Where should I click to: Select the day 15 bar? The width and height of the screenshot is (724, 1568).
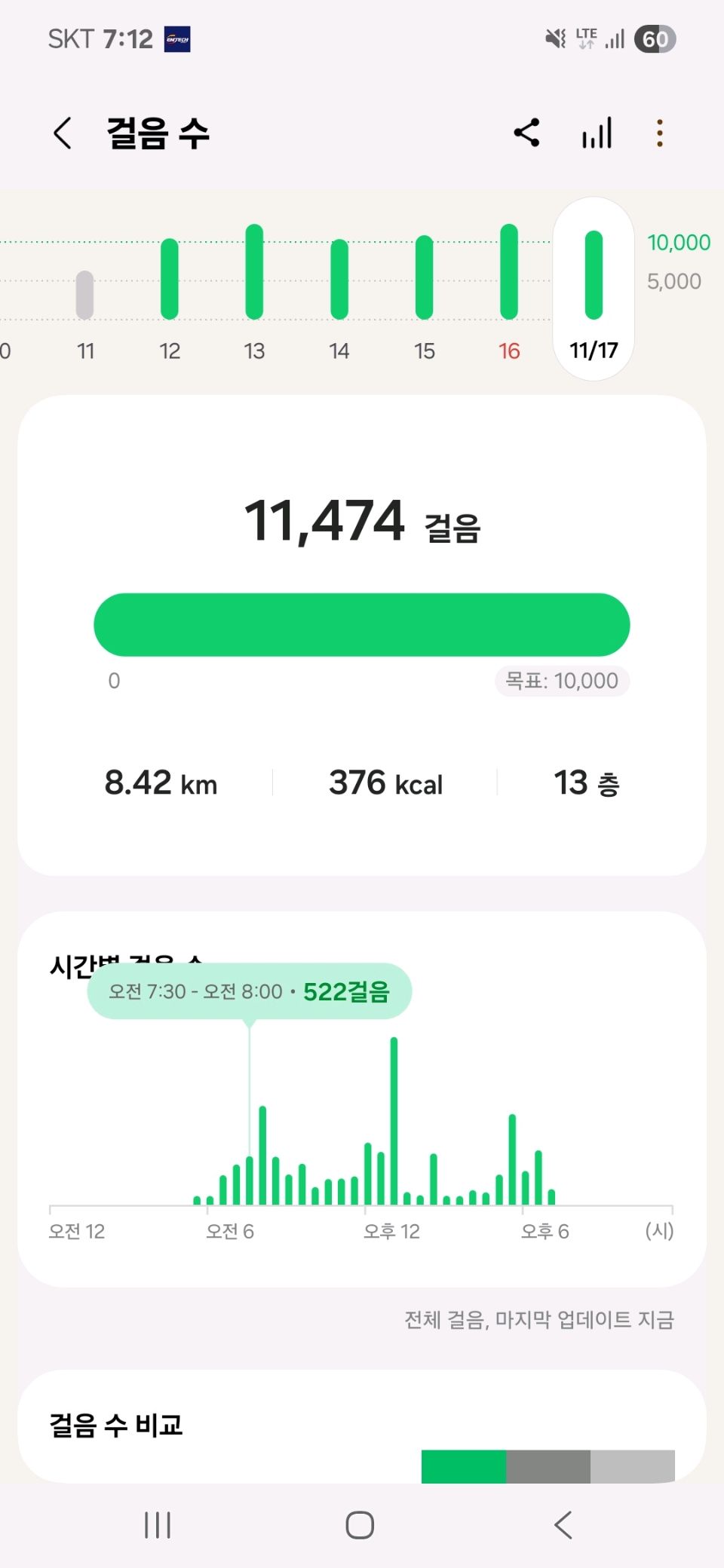[425, 277]
